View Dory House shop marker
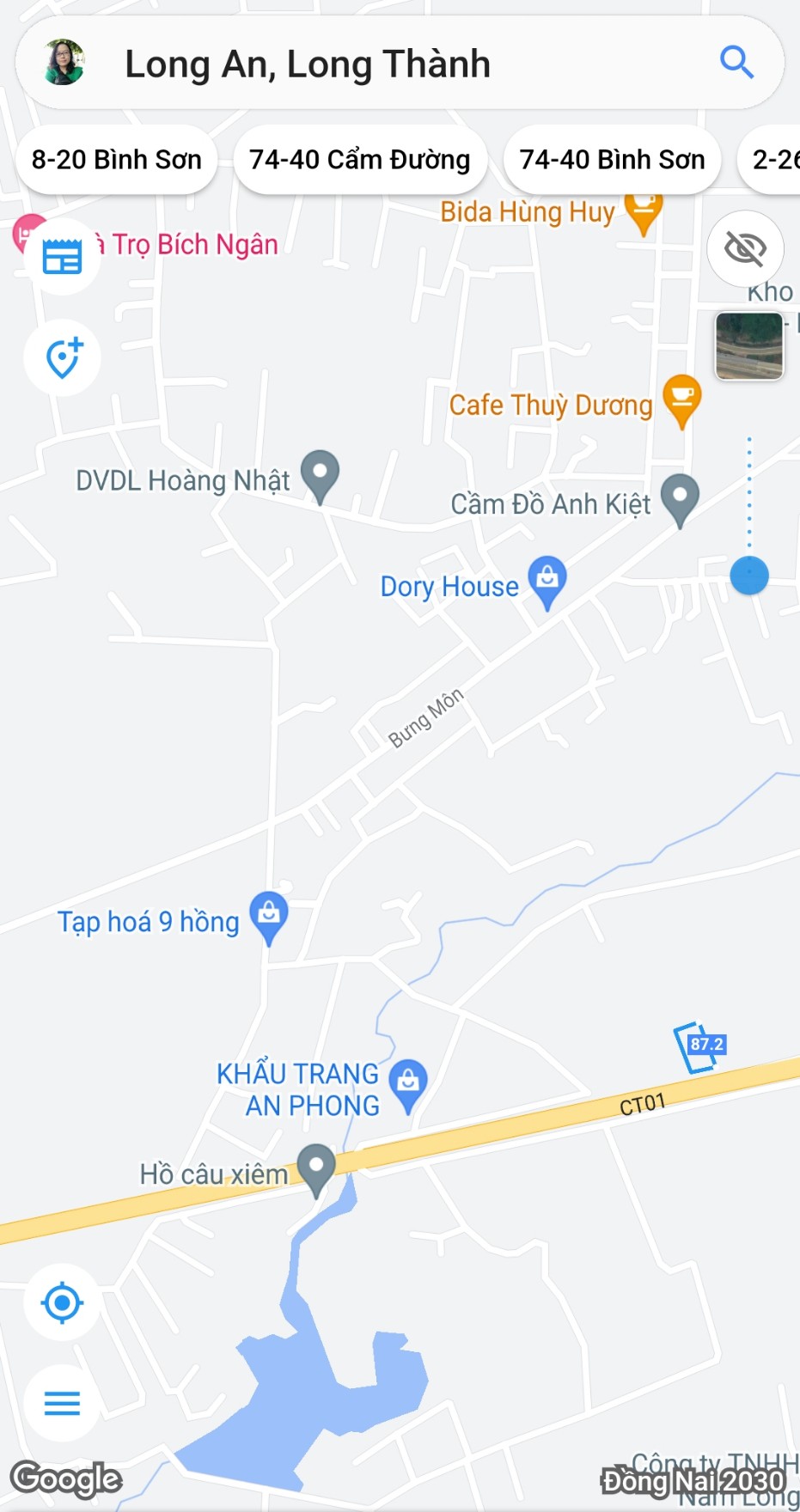 pyautogui.click(x=547, y=581)
